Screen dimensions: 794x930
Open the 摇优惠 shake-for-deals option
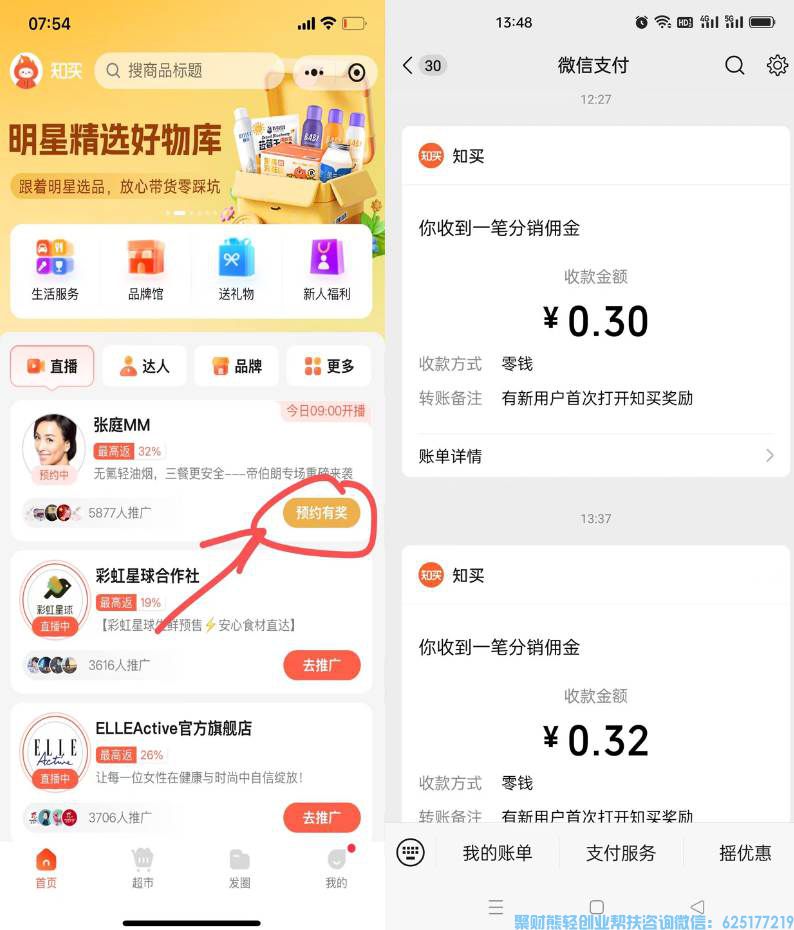(x=745, y=853)
